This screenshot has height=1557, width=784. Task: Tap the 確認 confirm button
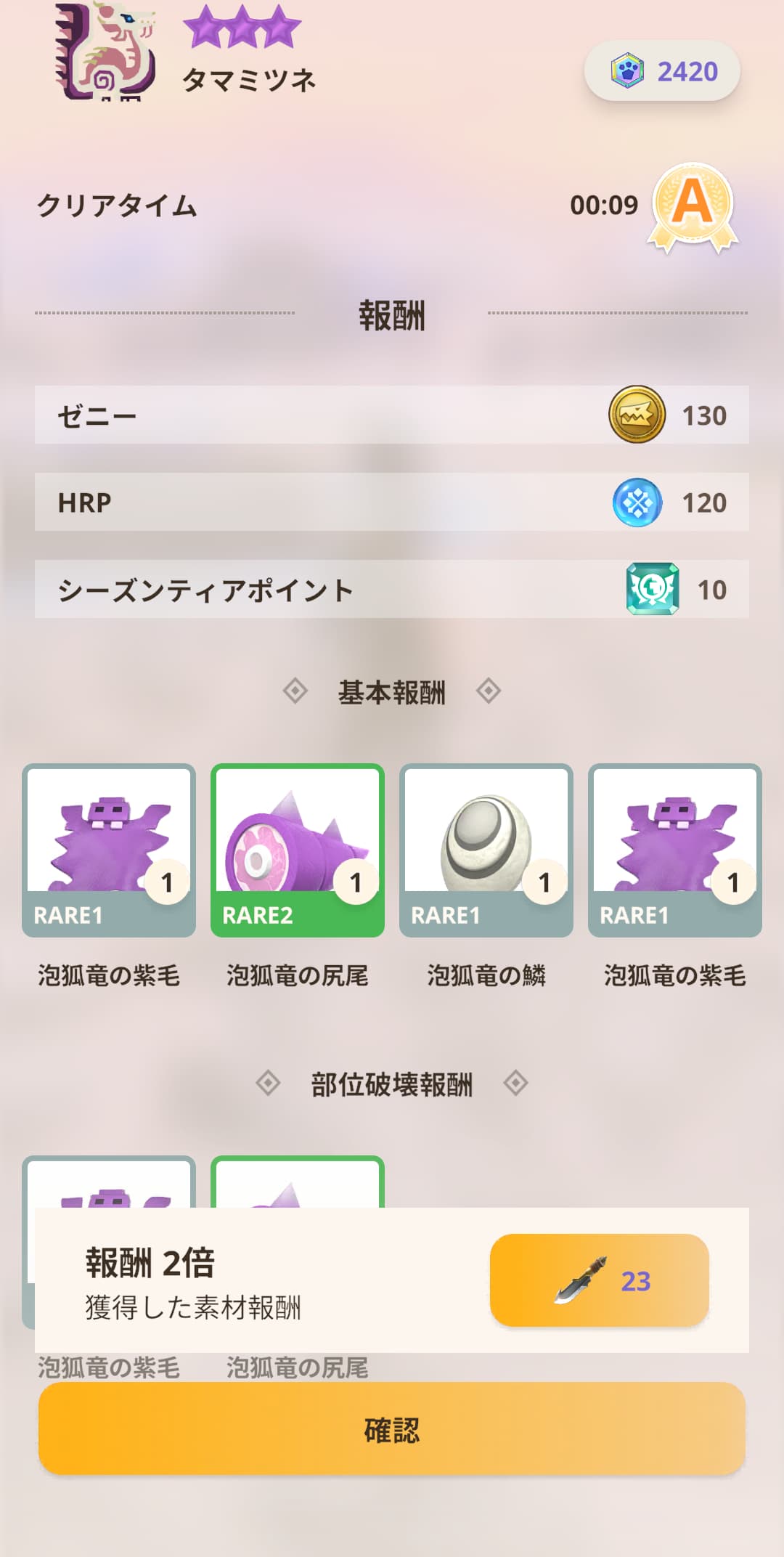[392, 1429]
